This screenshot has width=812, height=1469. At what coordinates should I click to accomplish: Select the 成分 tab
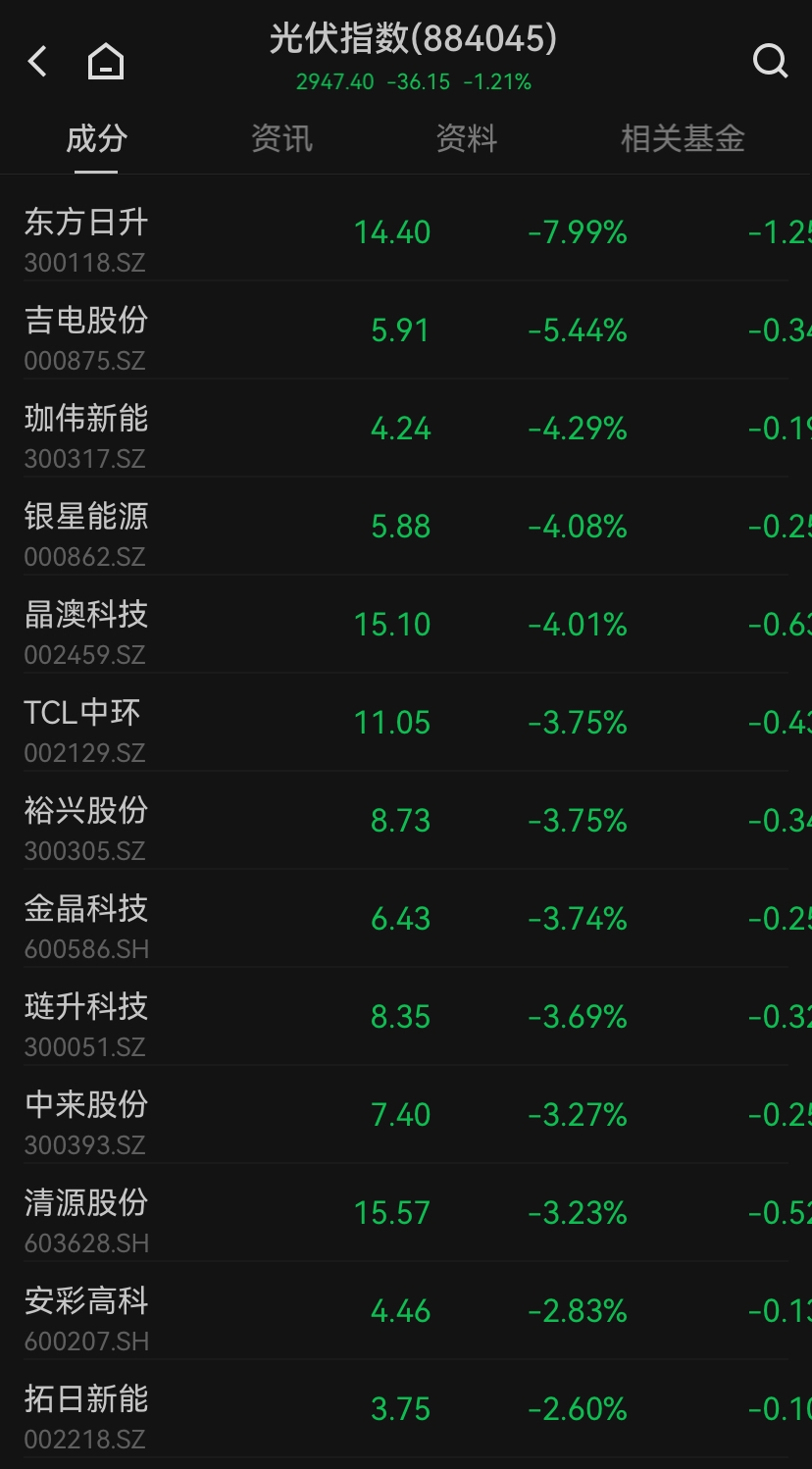[96, 139]
